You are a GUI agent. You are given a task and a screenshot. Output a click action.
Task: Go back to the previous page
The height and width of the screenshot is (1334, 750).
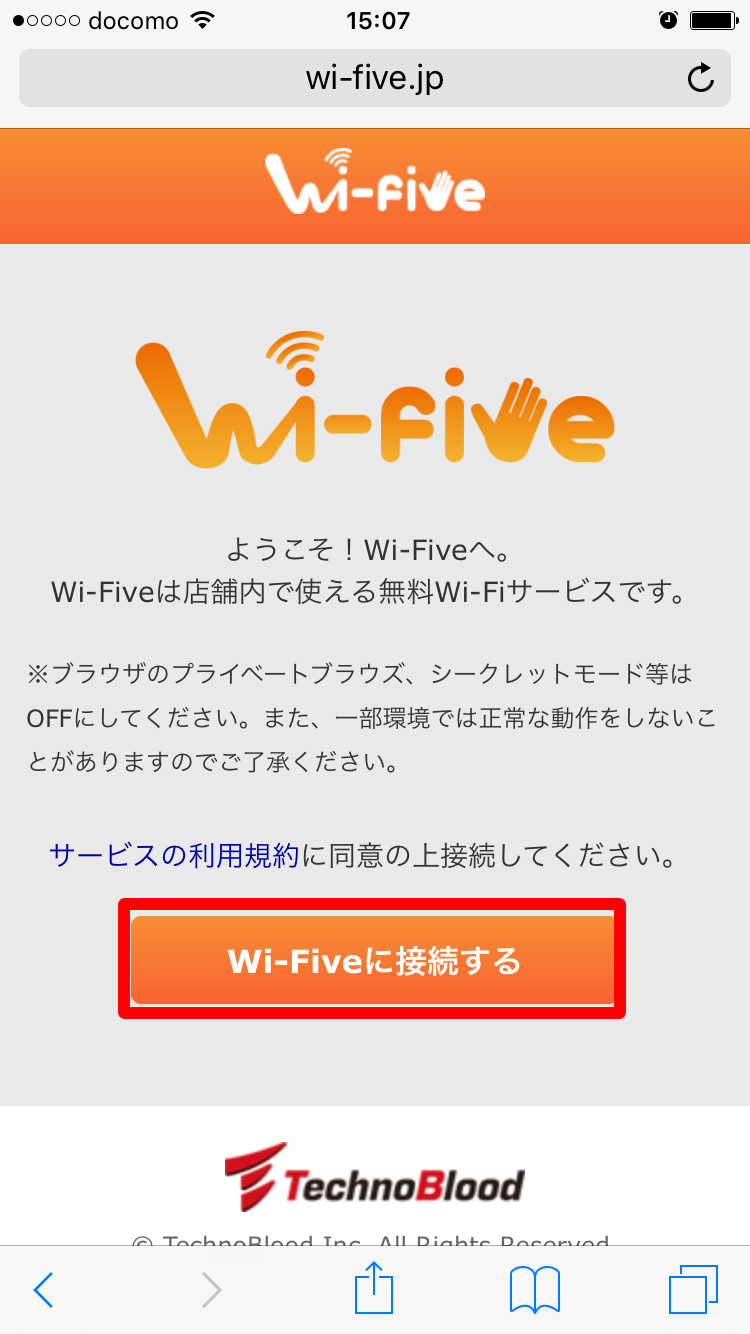click(x=43, y=1290)
